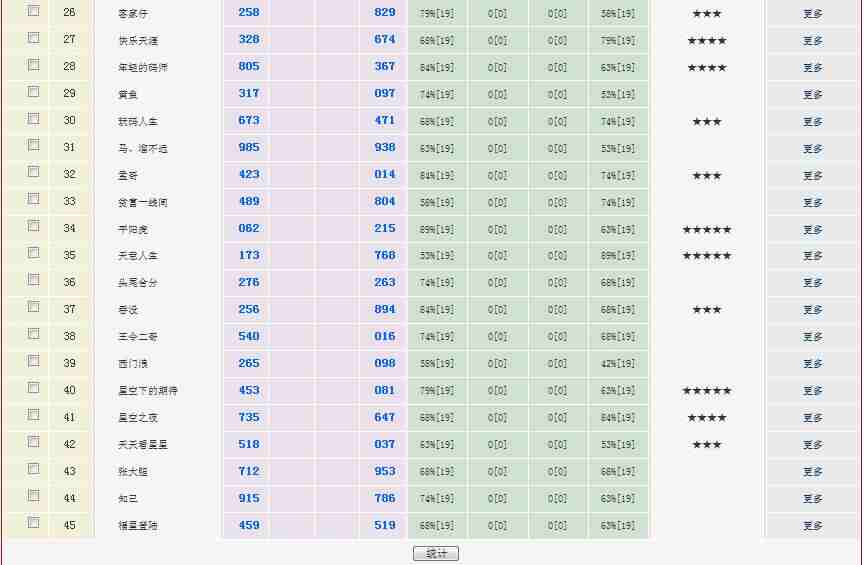View the 更多 link for row 41

tap(813, 418)
